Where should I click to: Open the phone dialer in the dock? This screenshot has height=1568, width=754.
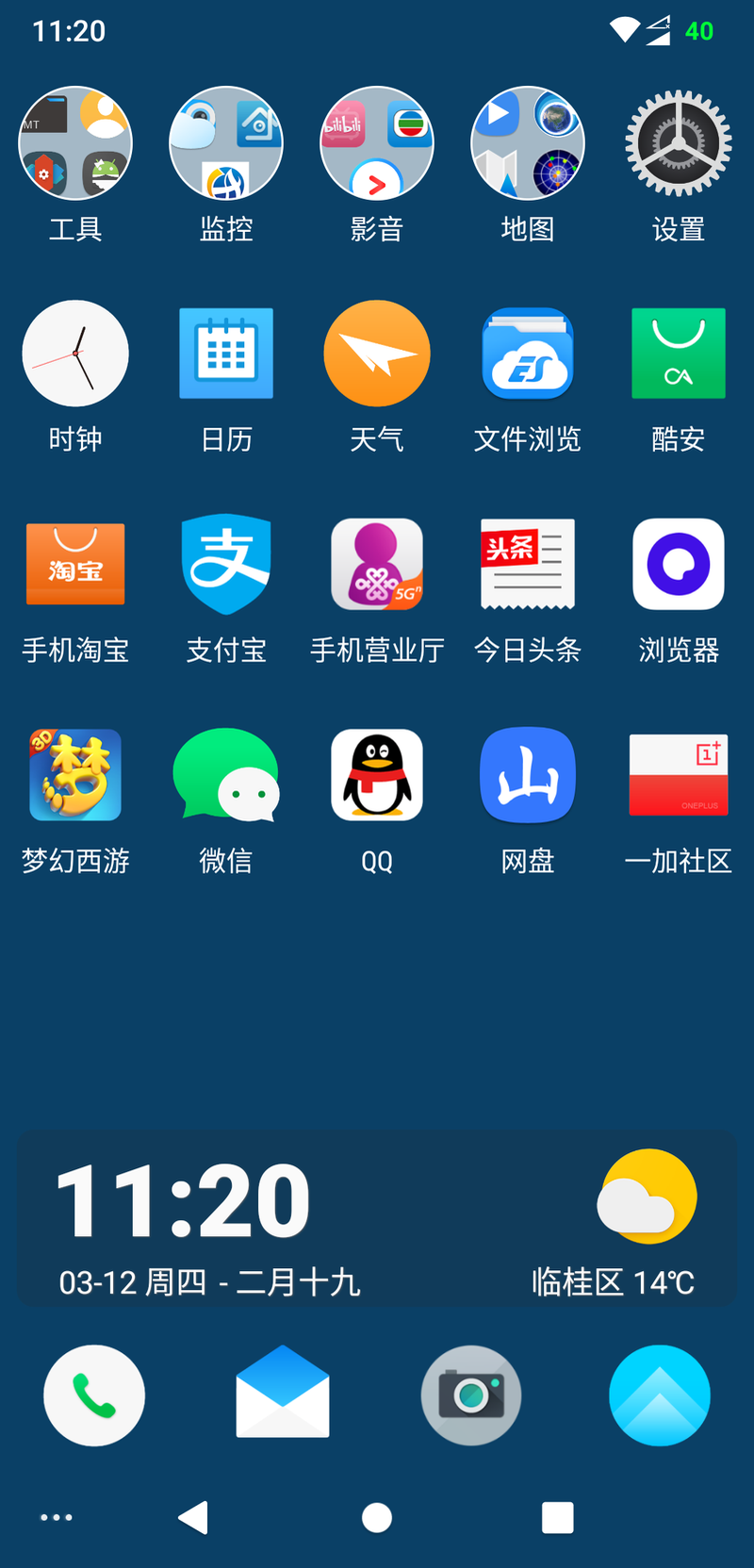click(94, 1395)
